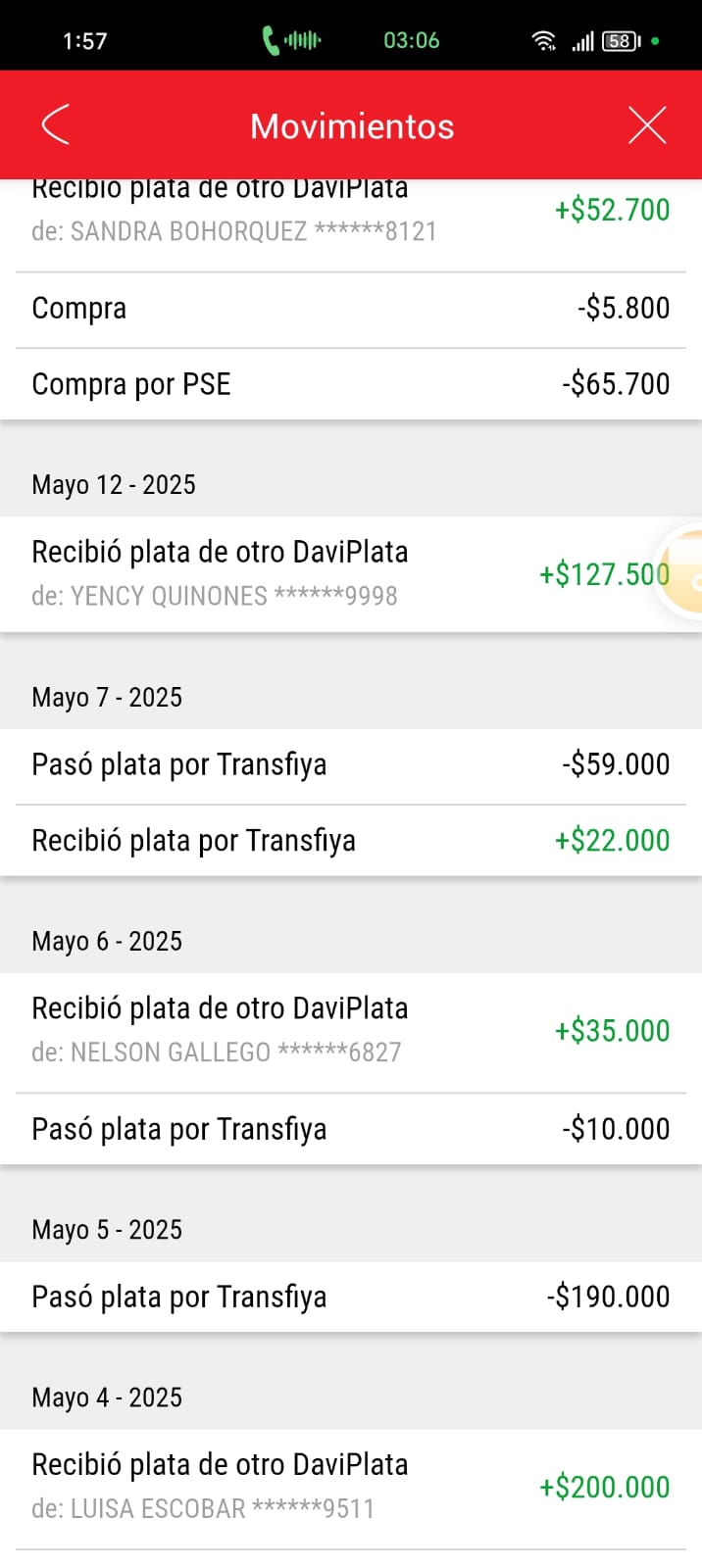
Task: View the +$22.000 Transfiya receipt
Action: pyautogui.click(x=351, y=841)
